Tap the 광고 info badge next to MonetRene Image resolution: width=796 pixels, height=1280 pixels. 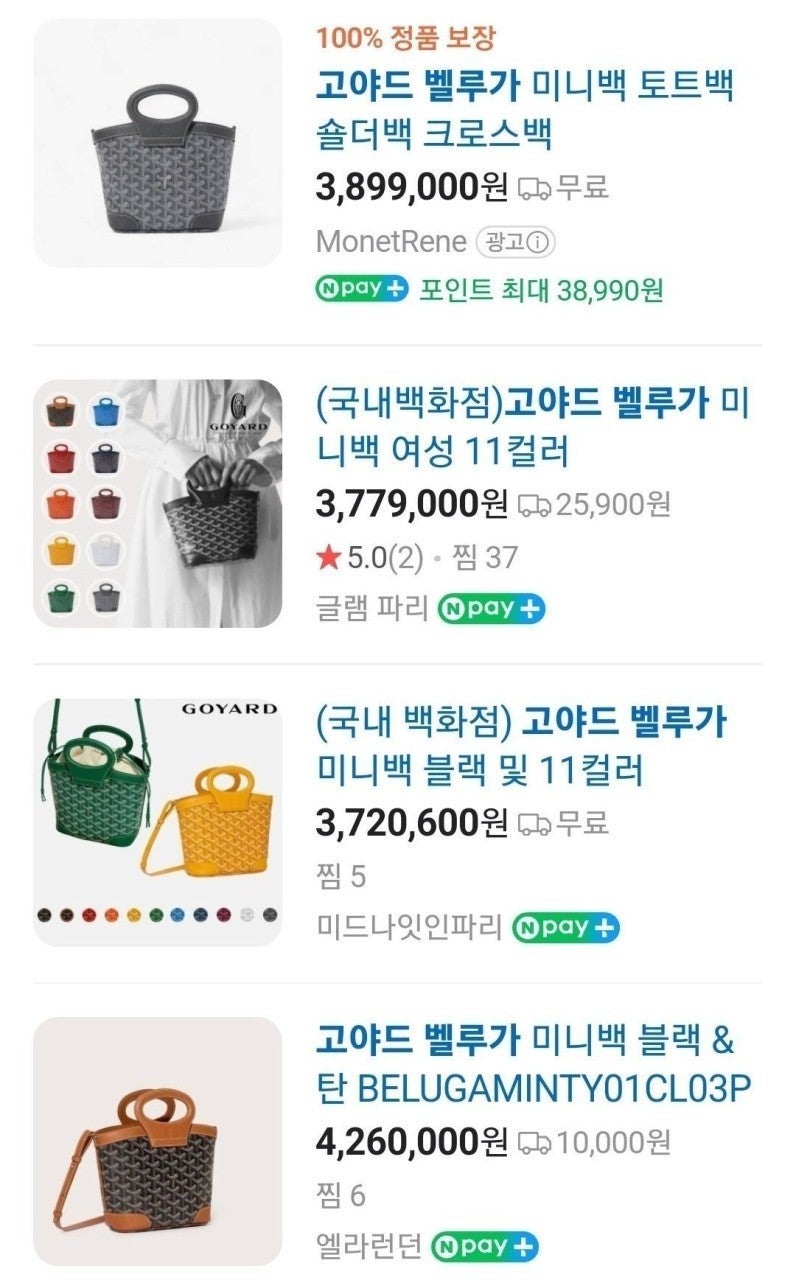tap(514, 242)
